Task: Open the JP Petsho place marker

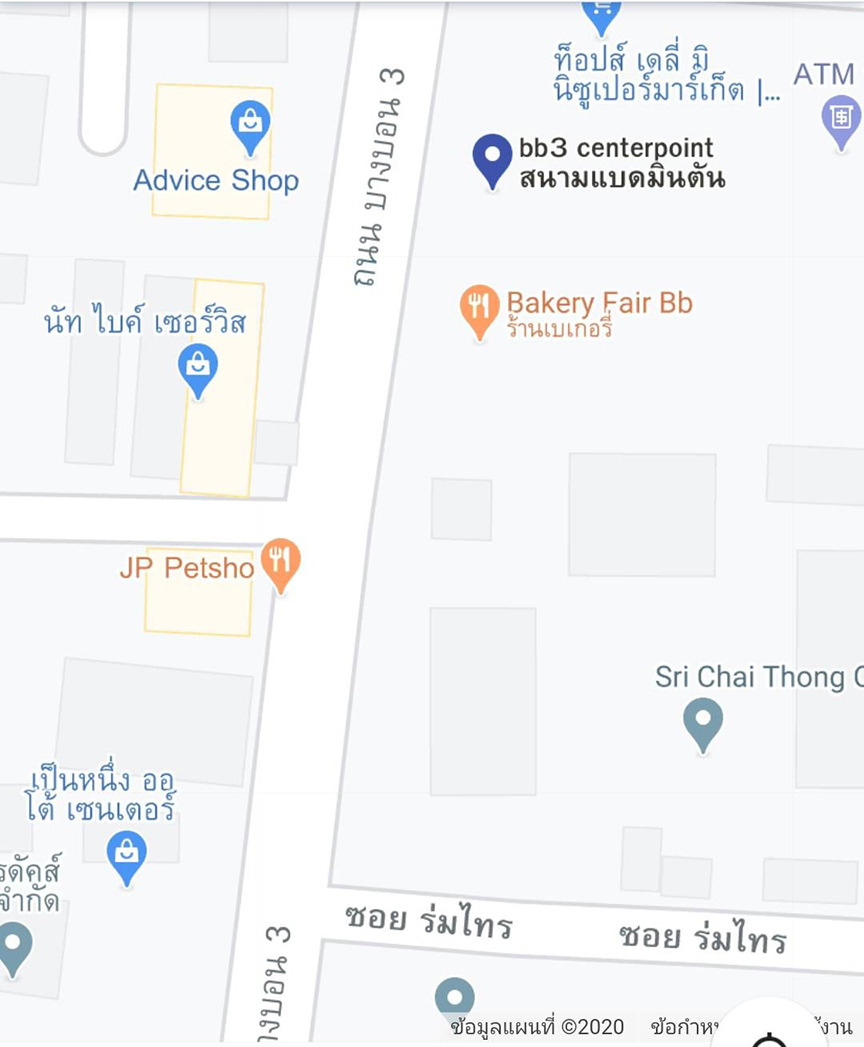Action: point(281,562)
